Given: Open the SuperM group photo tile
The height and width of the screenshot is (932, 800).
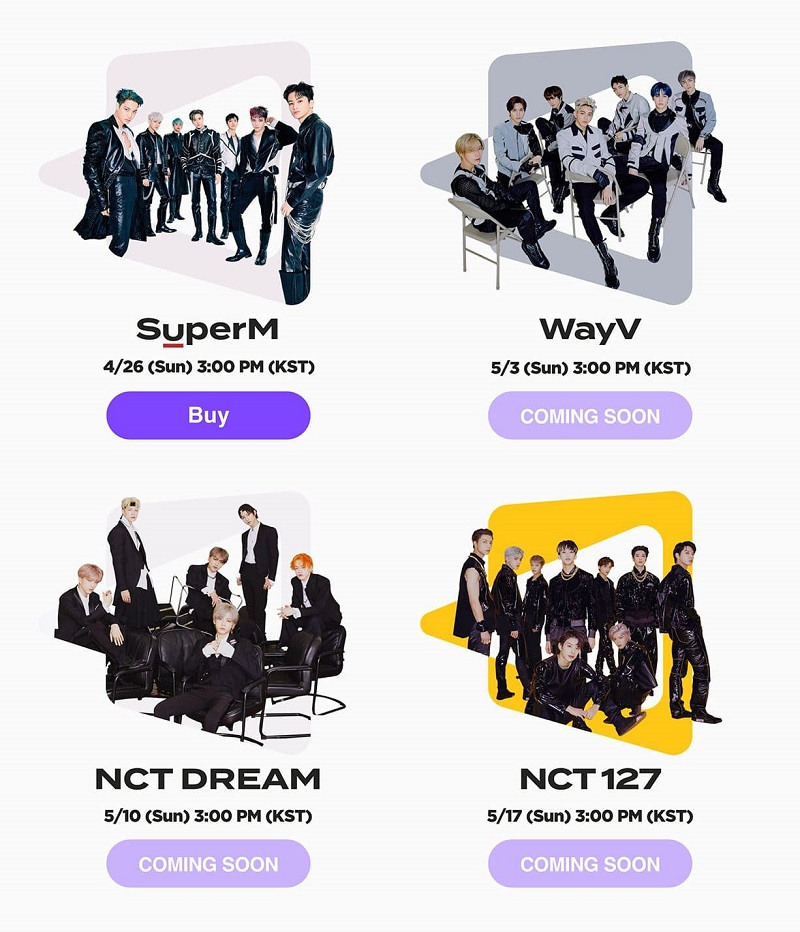Looking at the screenshot, I should point(208,175).
